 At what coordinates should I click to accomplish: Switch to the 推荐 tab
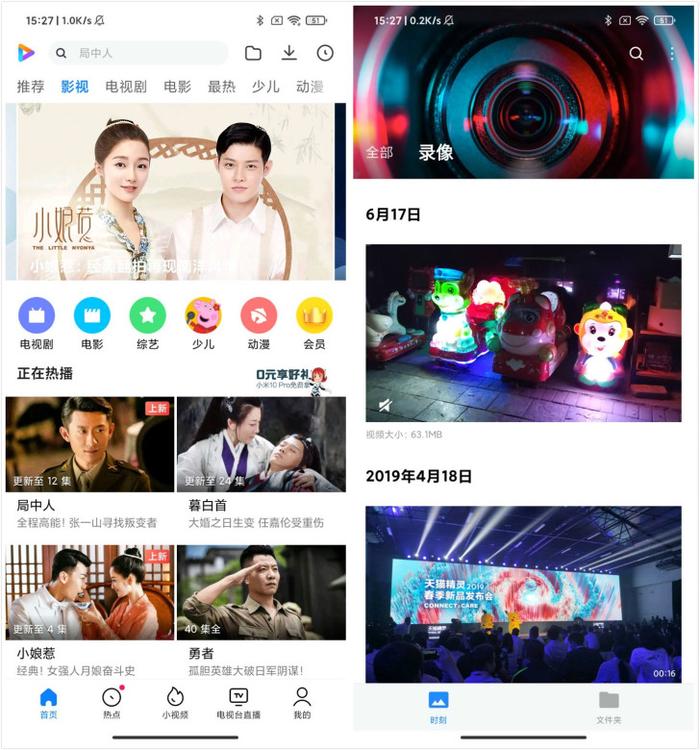(30, 87)
